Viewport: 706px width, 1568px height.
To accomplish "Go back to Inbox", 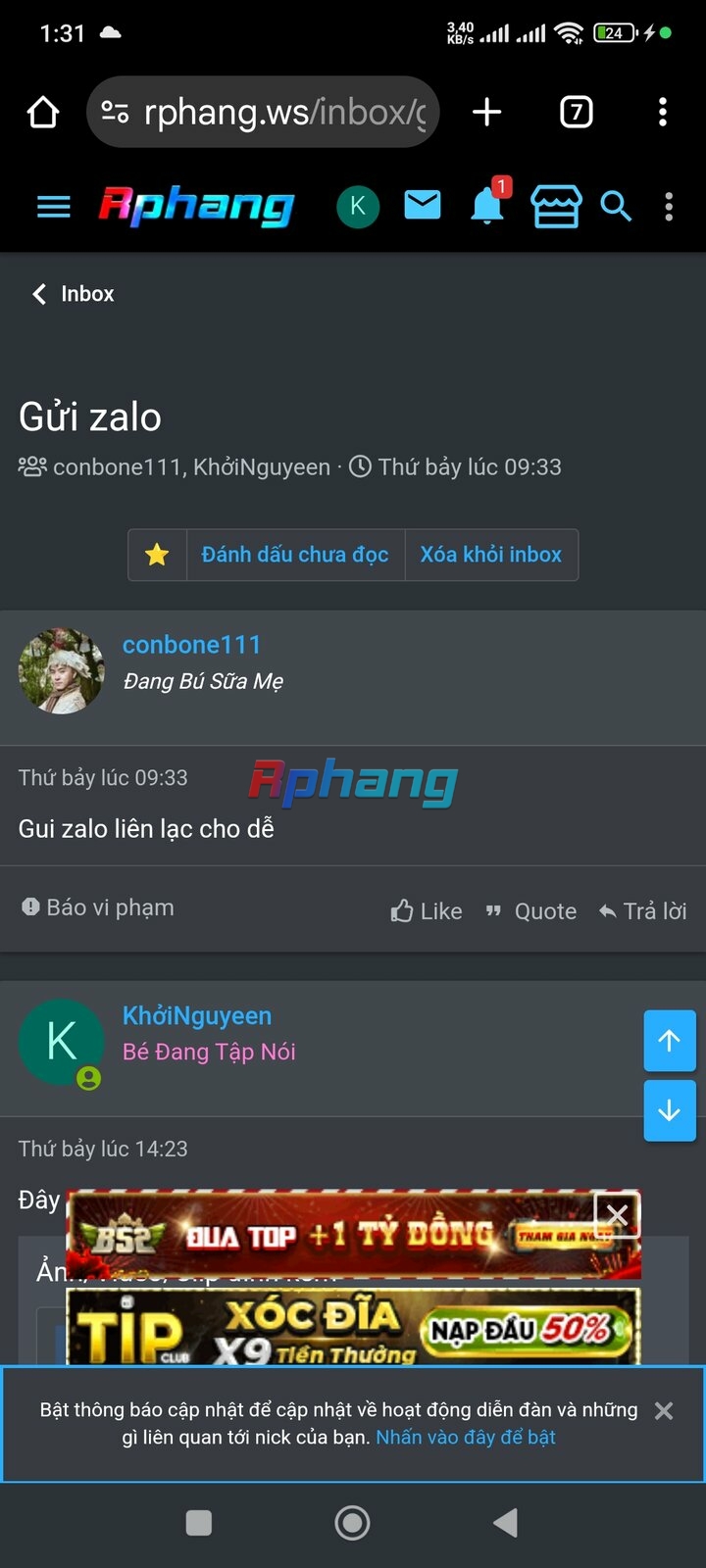I will 74,294.
